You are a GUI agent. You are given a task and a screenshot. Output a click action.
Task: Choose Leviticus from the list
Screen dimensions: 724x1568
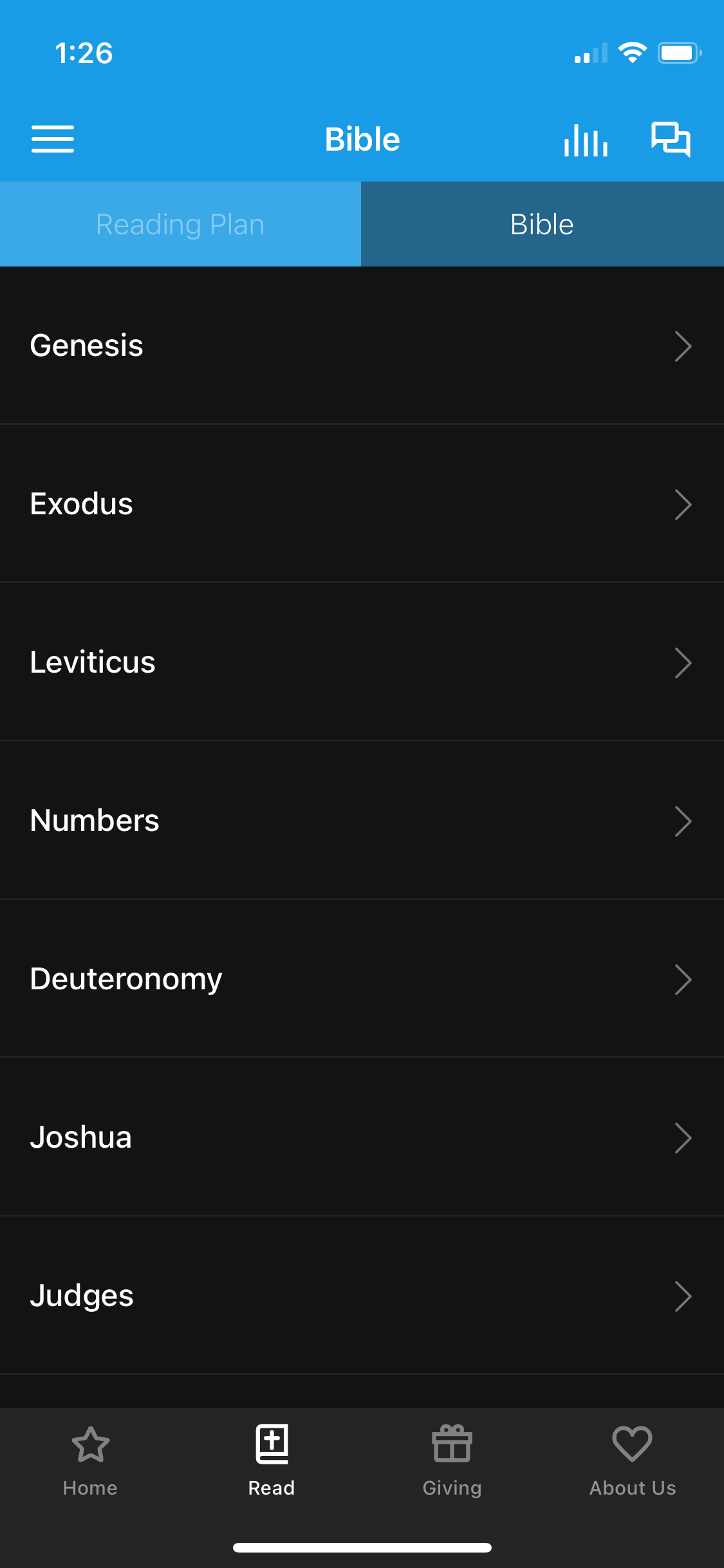click(362, 662)
